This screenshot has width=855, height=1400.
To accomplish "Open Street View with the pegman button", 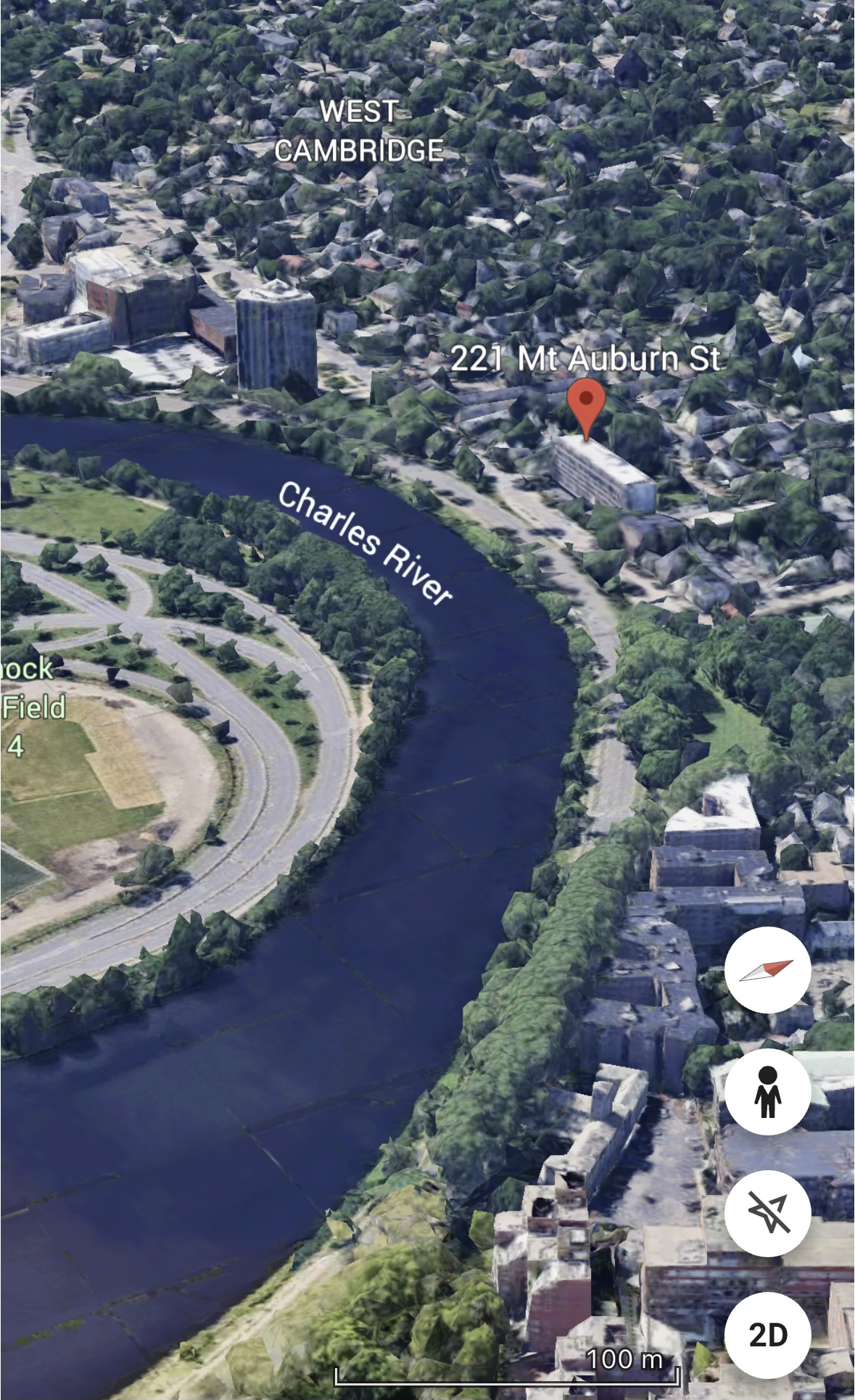I will tap(767, 1091).
